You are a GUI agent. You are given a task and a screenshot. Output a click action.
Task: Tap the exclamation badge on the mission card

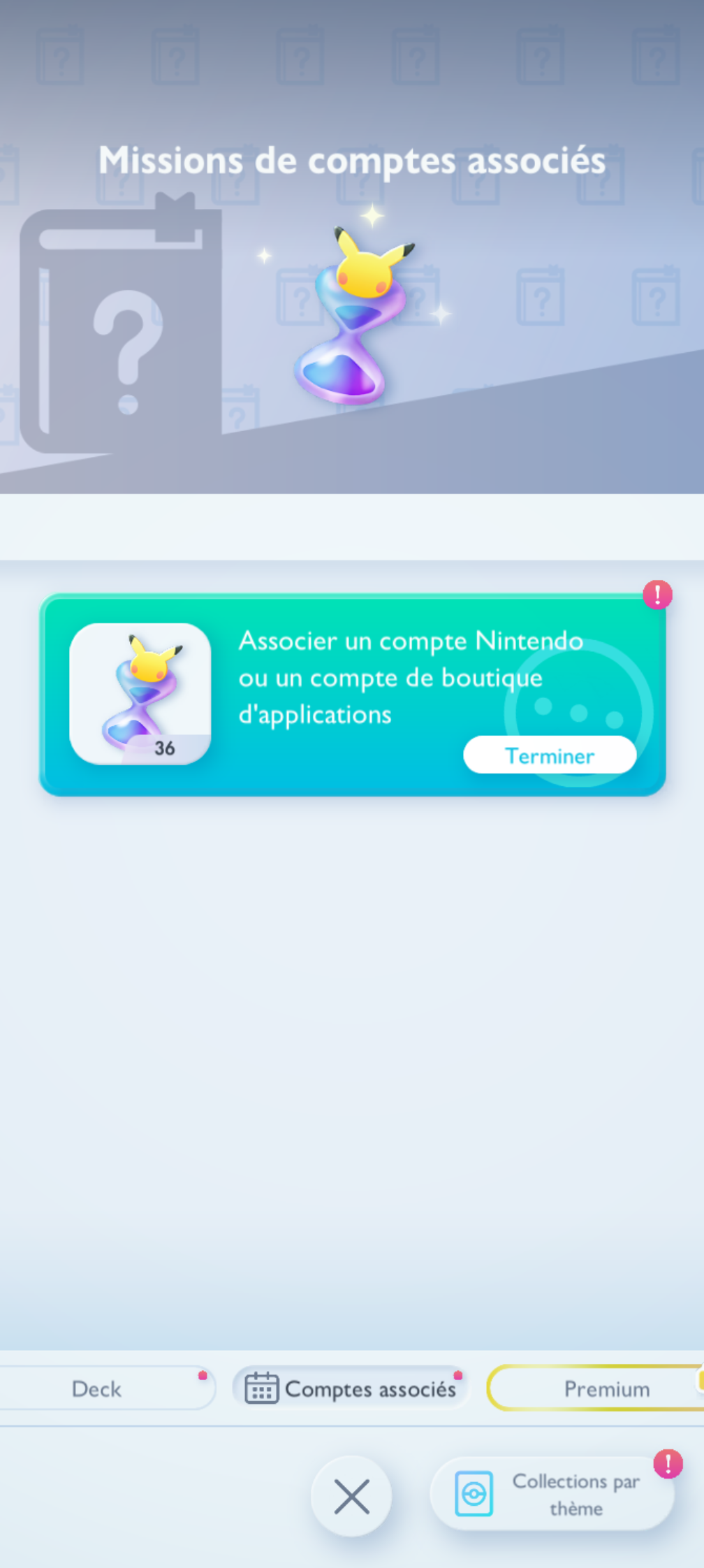tap(657, 595)
